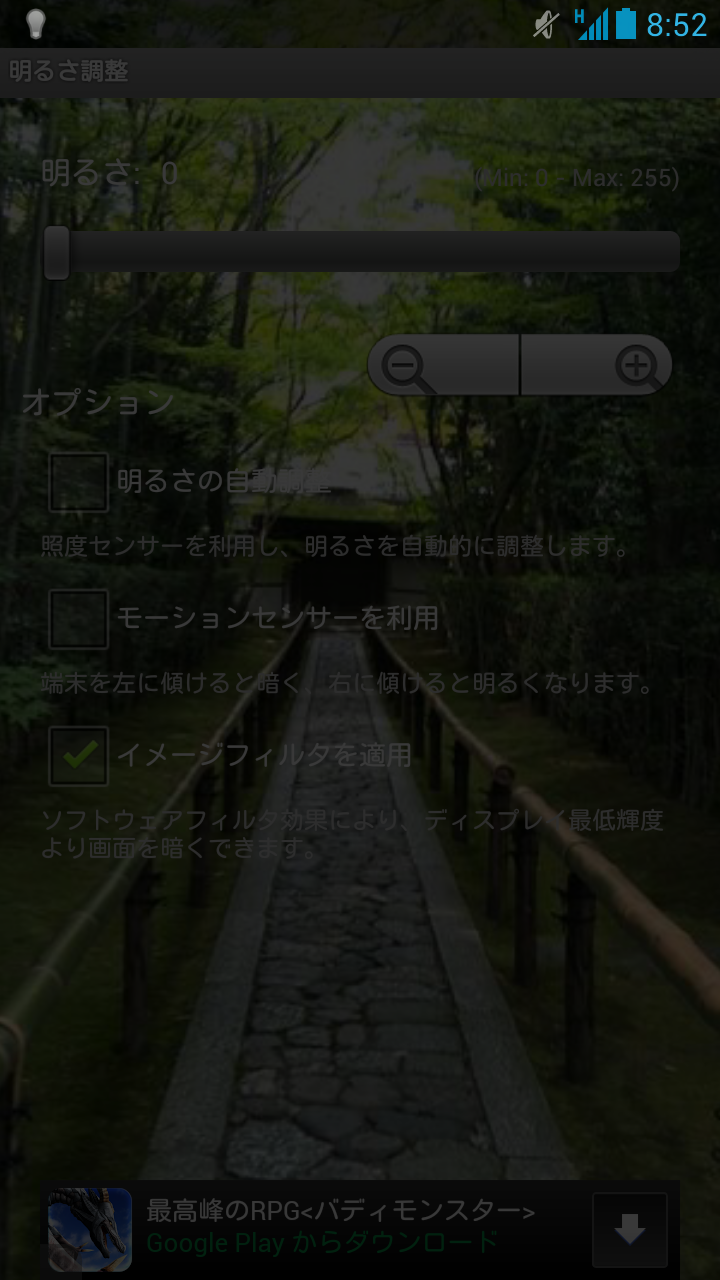This screenshot has width=720, height=1280.
Task: Check the モーションセンサーを利用 option
Action: point(79,619)
